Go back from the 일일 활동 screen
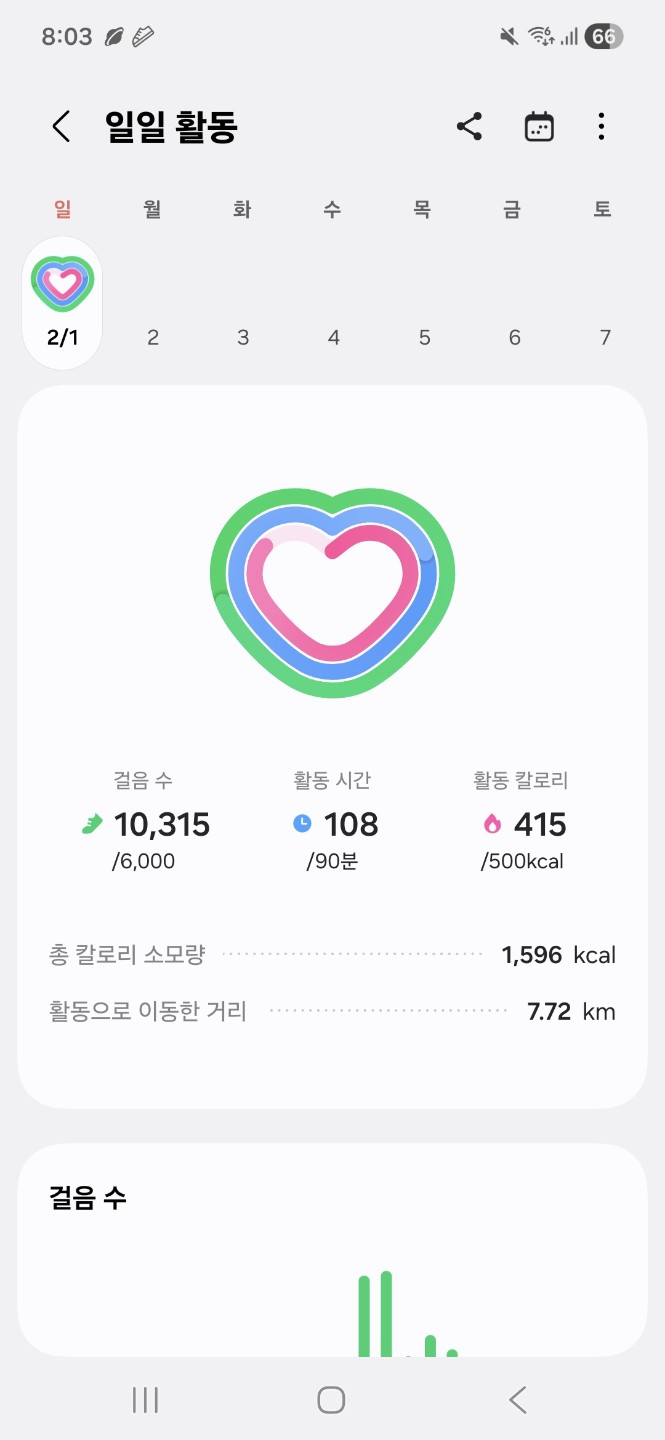 61,127
